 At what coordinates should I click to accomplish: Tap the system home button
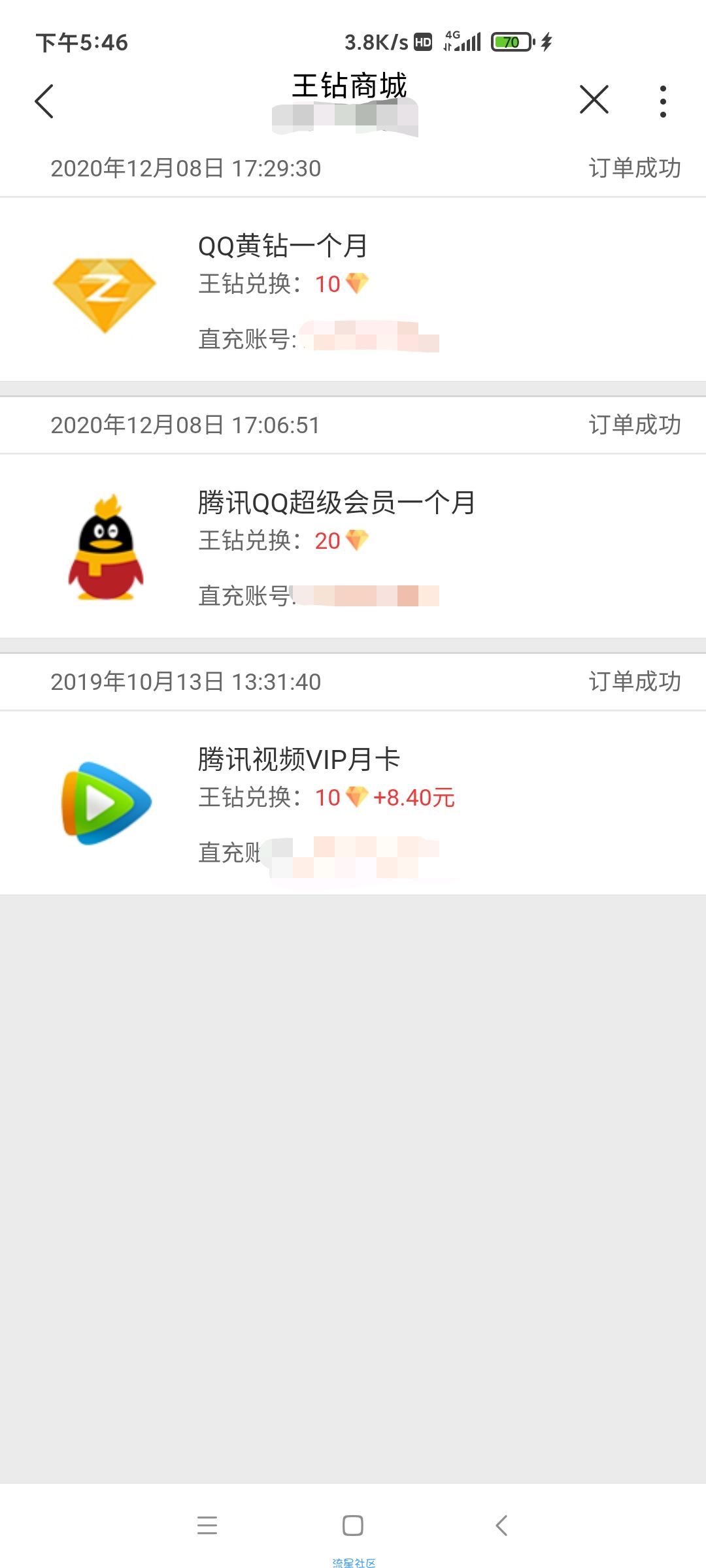(x=353, y=1526)
